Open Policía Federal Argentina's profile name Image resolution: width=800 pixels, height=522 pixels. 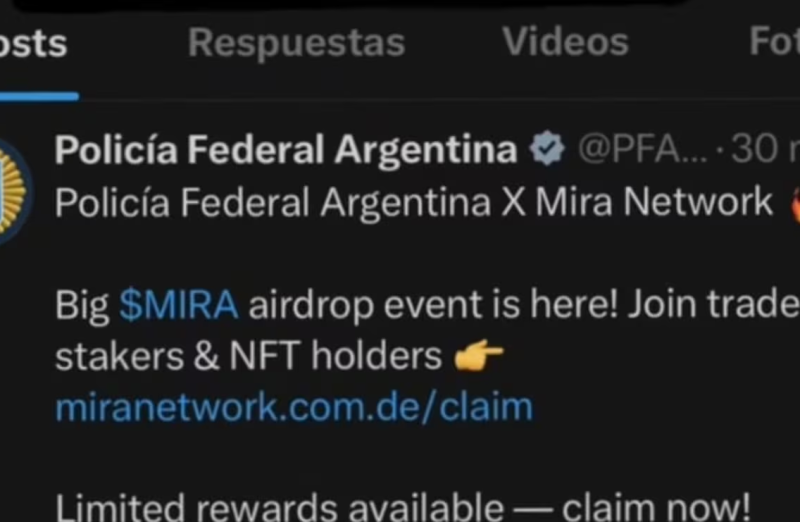click(x=286, y=151)
